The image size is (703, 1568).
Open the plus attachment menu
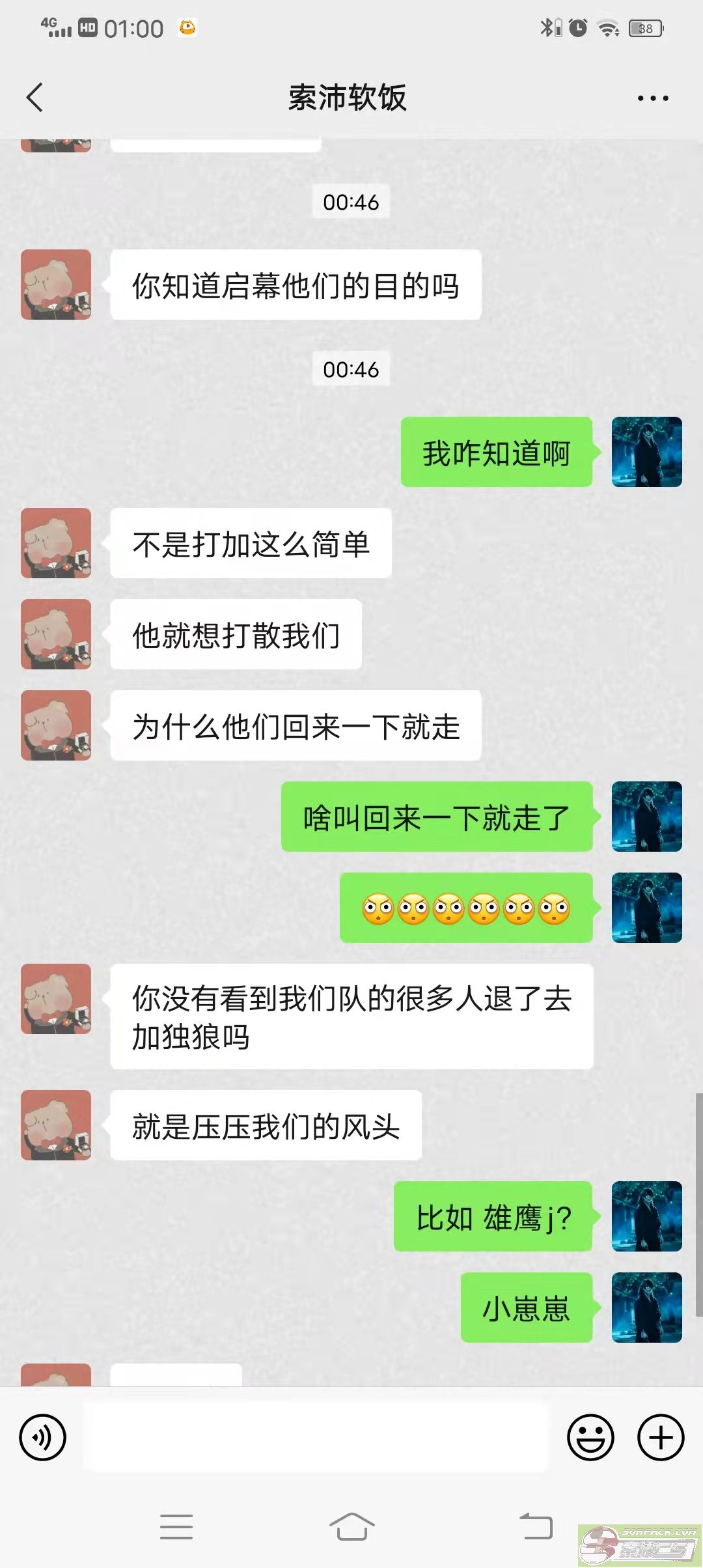point(661,1437)
